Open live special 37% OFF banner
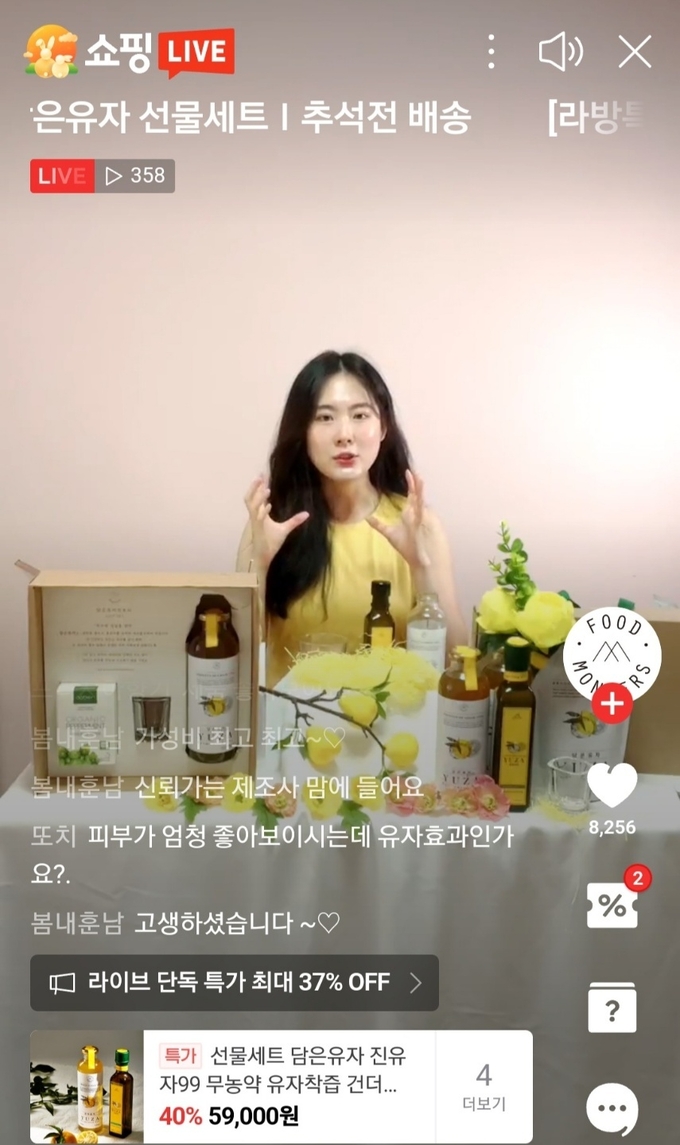Image resolution: width=680 pixels, height=1145 pixels. 234,983
